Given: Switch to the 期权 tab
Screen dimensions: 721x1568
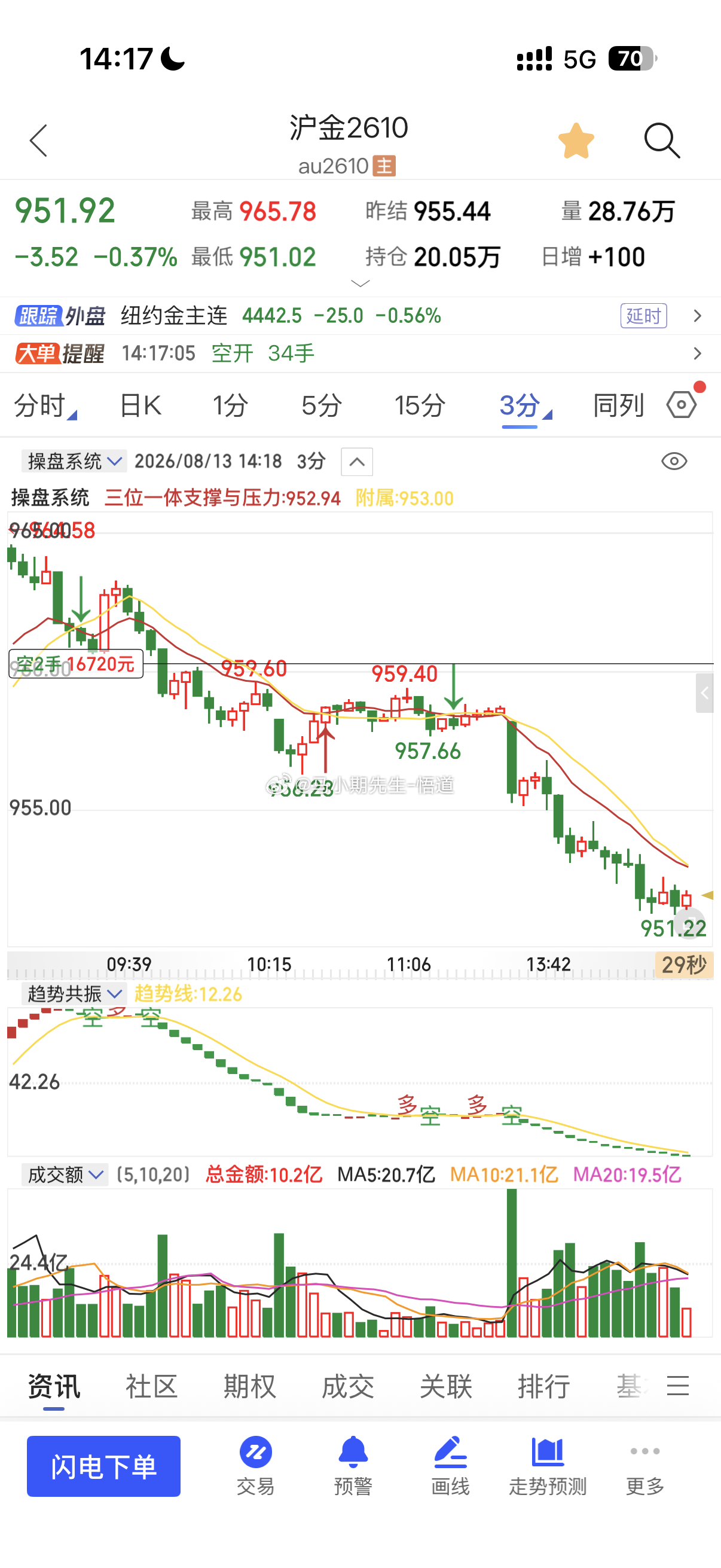Looking at the screenshot, I should tap(249, 1387).
